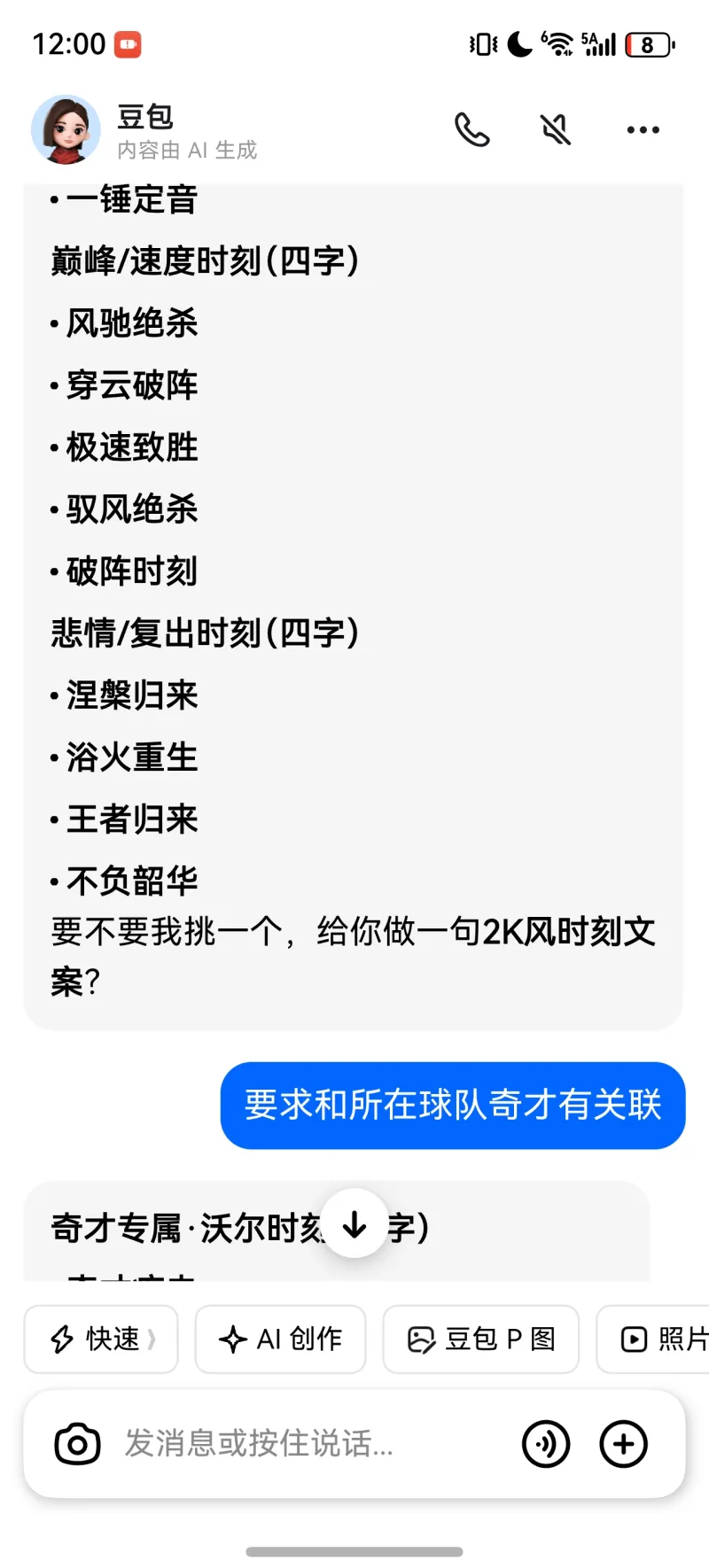Select the 豆包 P 图 tool
The height and width of the screenshot is (1568, 709).
pyautogui.click(x=480, y=1339)
